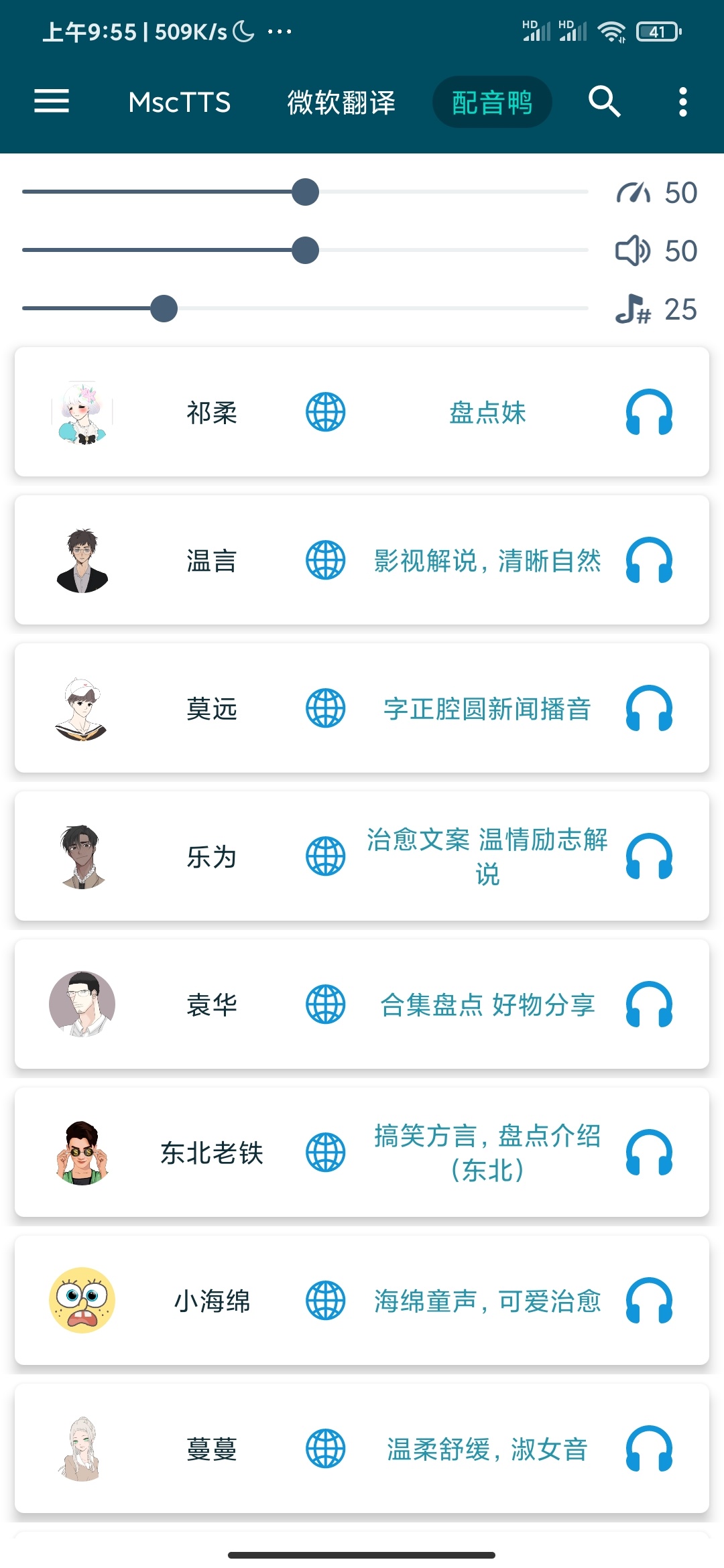The width and height of the screenshot is (724, 1568).
Task: Tap the 盘点妹 style label for 祁柔
Action: (x=487, y=412)
